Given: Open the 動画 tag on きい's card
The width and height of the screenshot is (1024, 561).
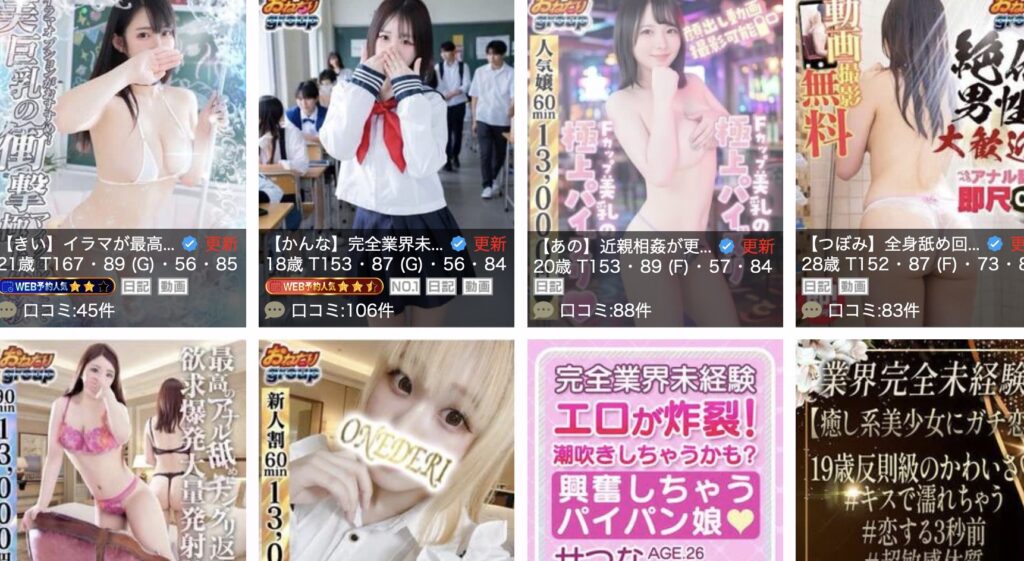Looking at the screenshot, I should click(173, 286).
